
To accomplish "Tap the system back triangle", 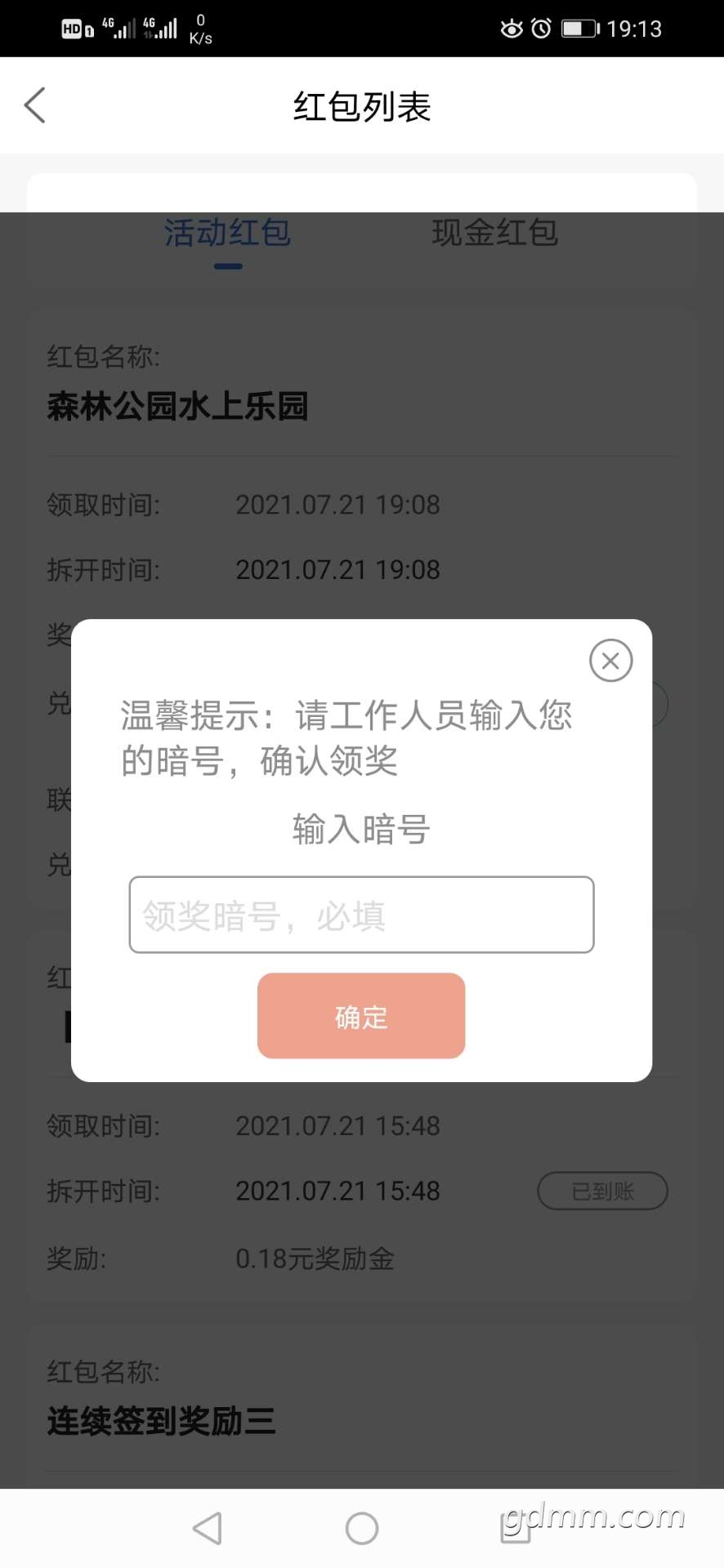I will point(208,1528).
